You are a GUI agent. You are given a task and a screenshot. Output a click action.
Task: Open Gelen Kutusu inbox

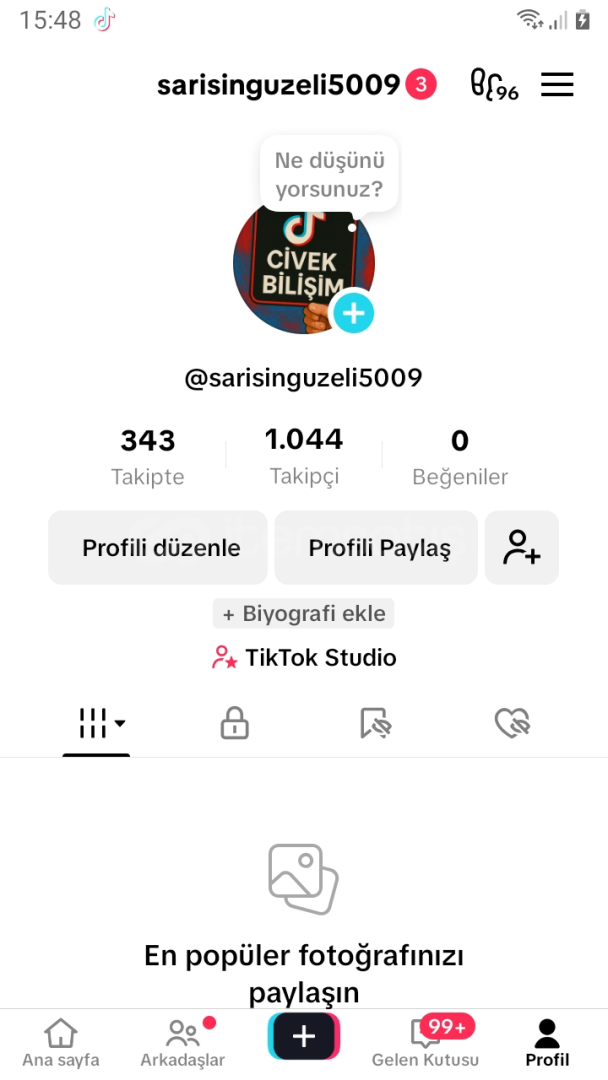pyautogui.click(x=425, y=1043)
